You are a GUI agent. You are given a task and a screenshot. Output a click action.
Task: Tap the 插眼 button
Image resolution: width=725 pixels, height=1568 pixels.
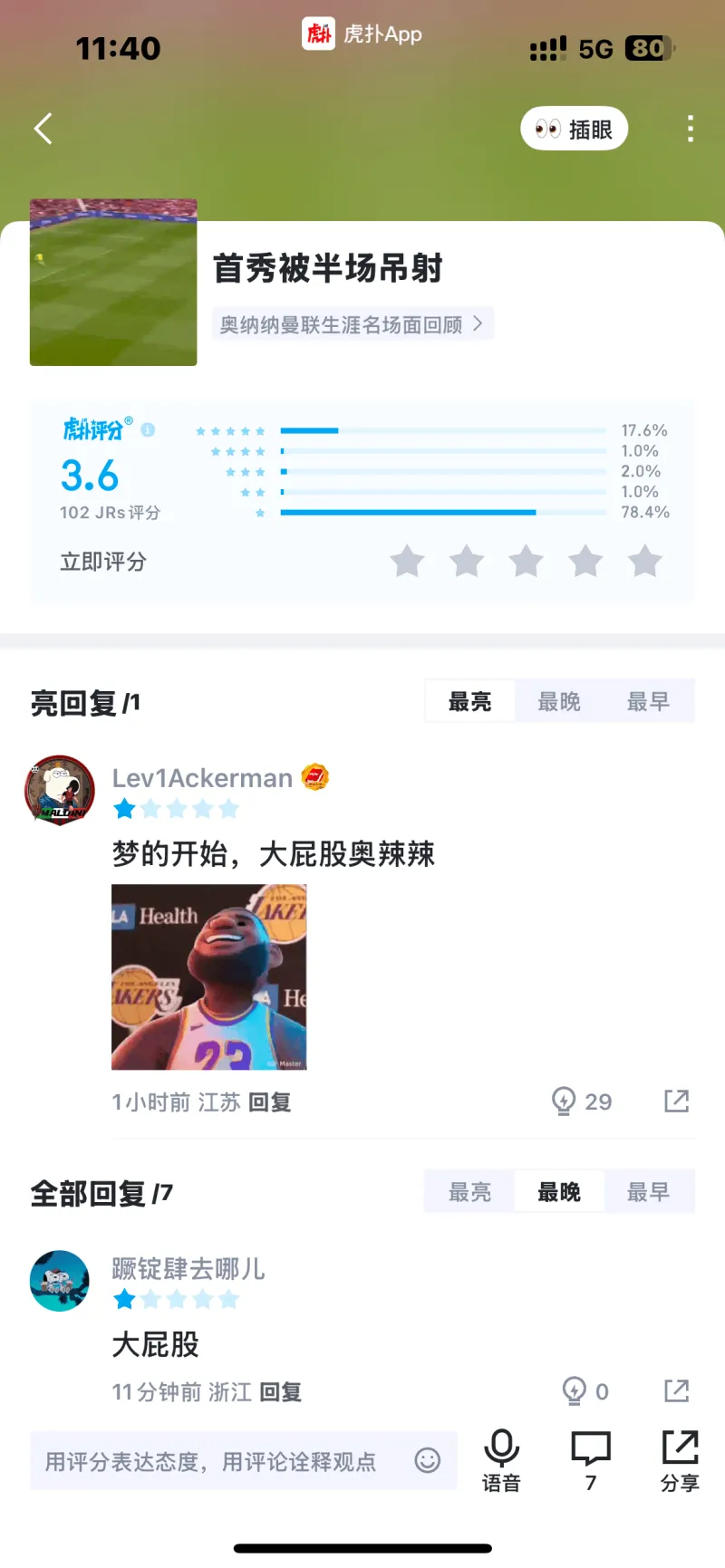(x=574, y=129)
